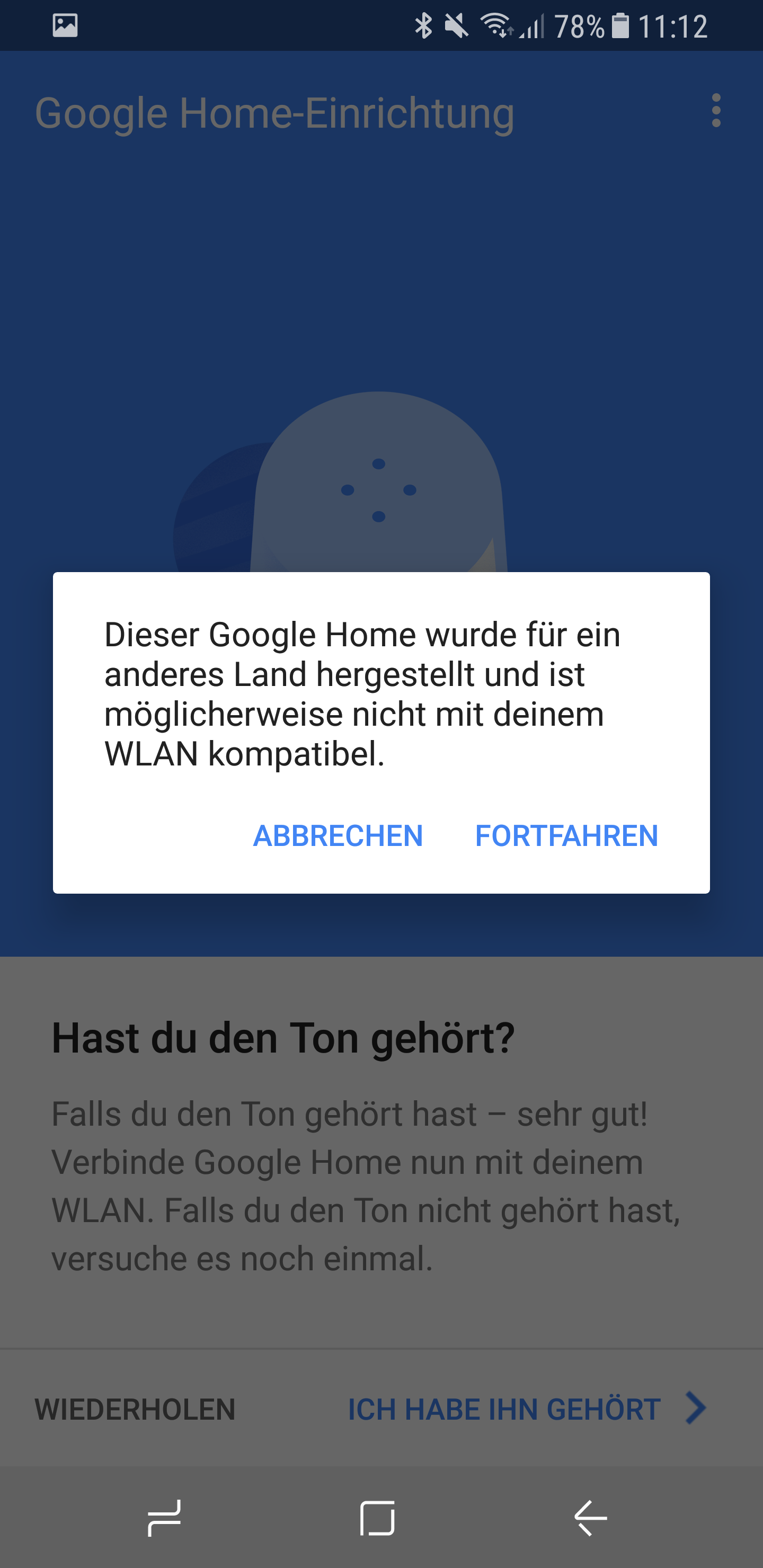
Task: Open the three-dot overflow menu
Action: pos(716,111)
